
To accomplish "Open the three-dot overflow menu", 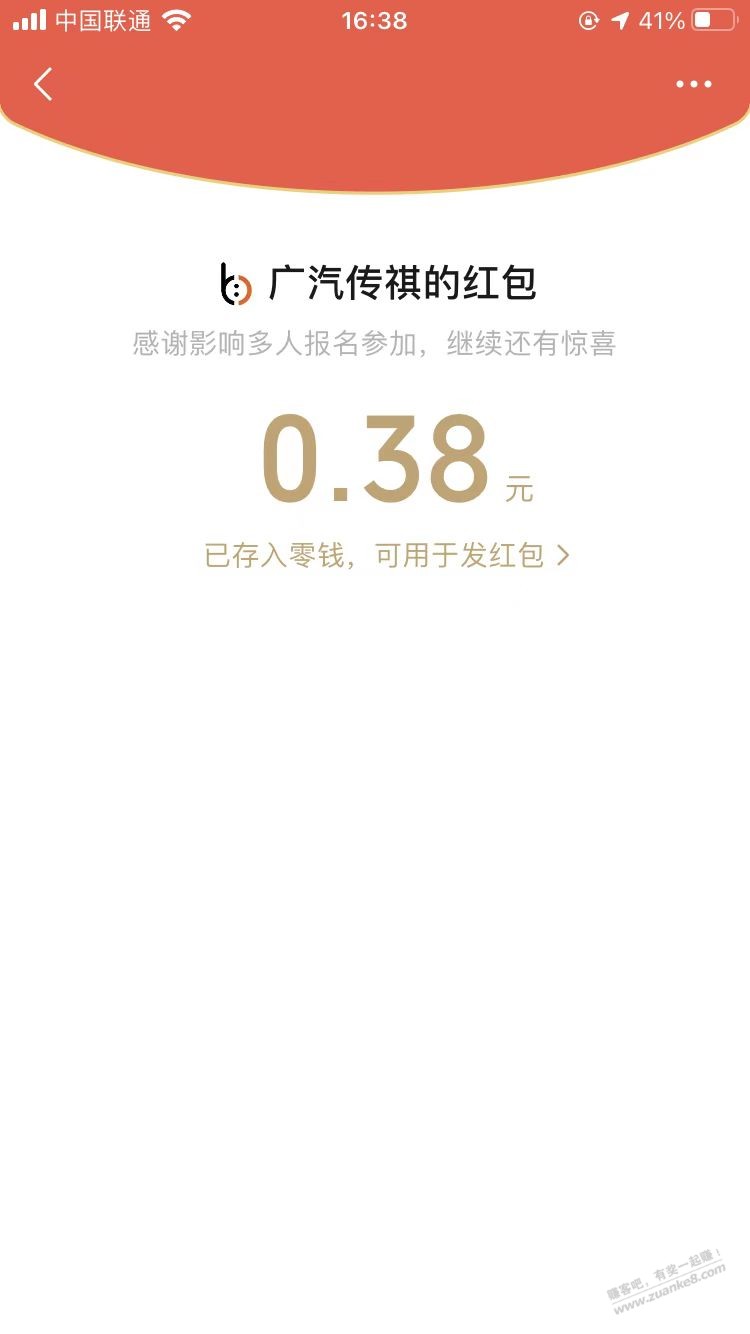I will click(x=694, y=84).
